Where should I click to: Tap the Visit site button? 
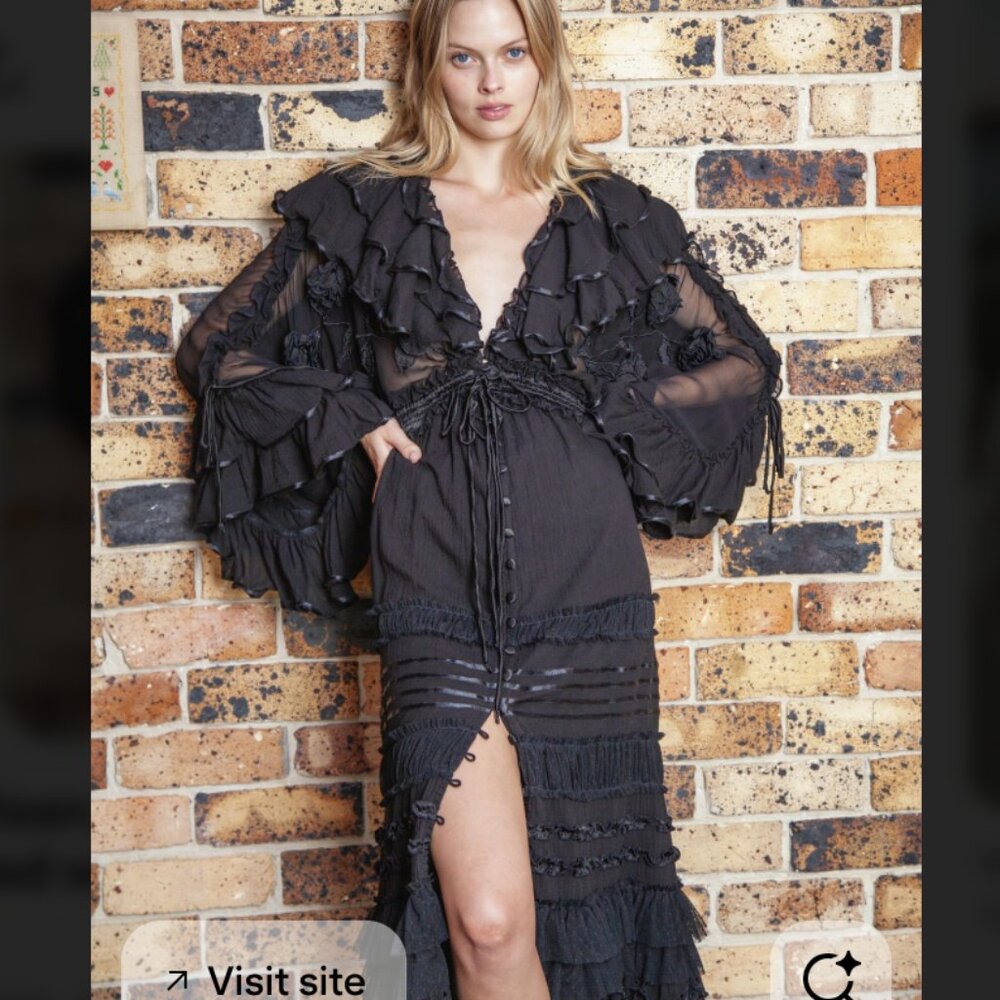[x=264, y=975]
